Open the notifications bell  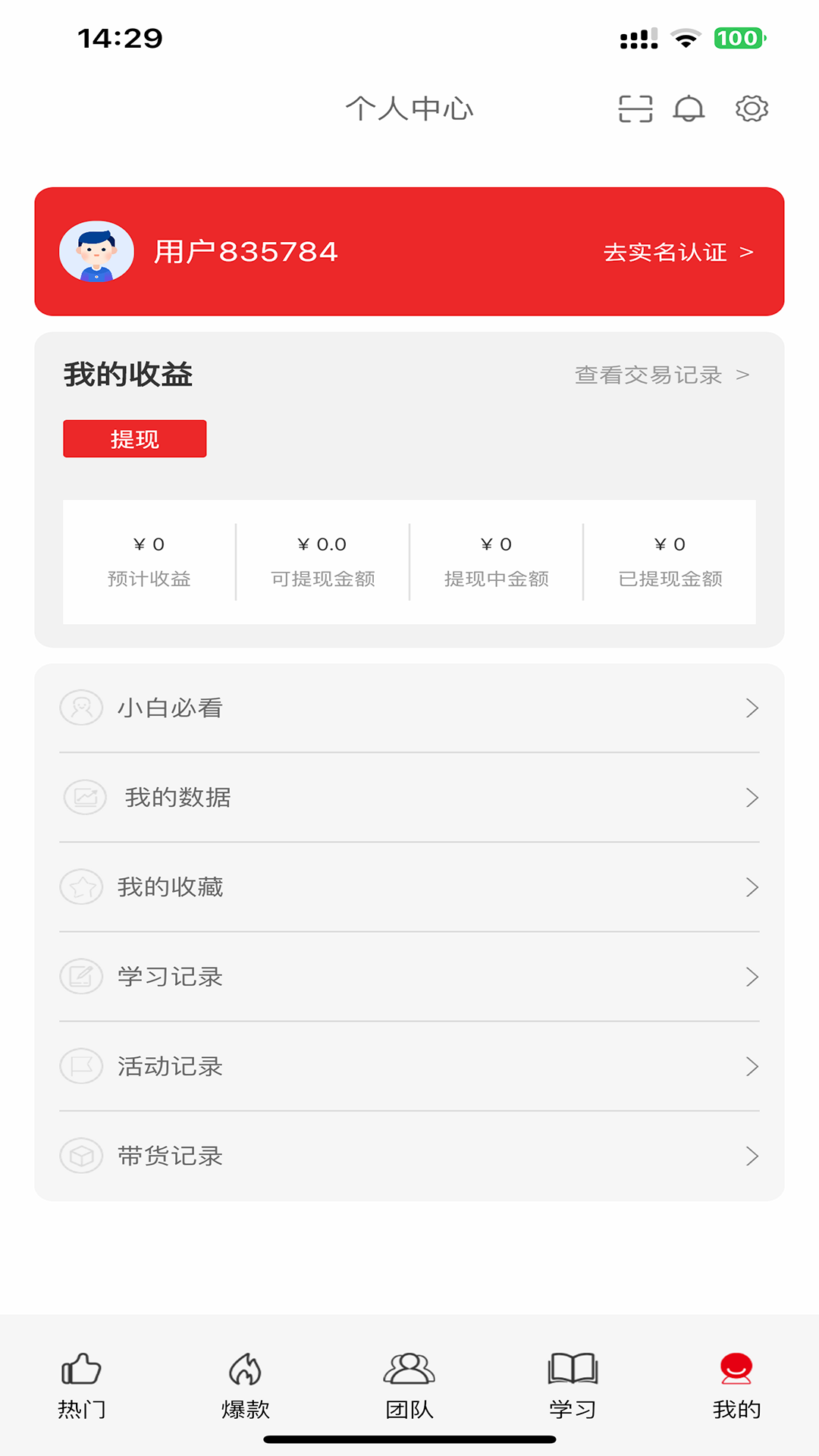[689, 108]
